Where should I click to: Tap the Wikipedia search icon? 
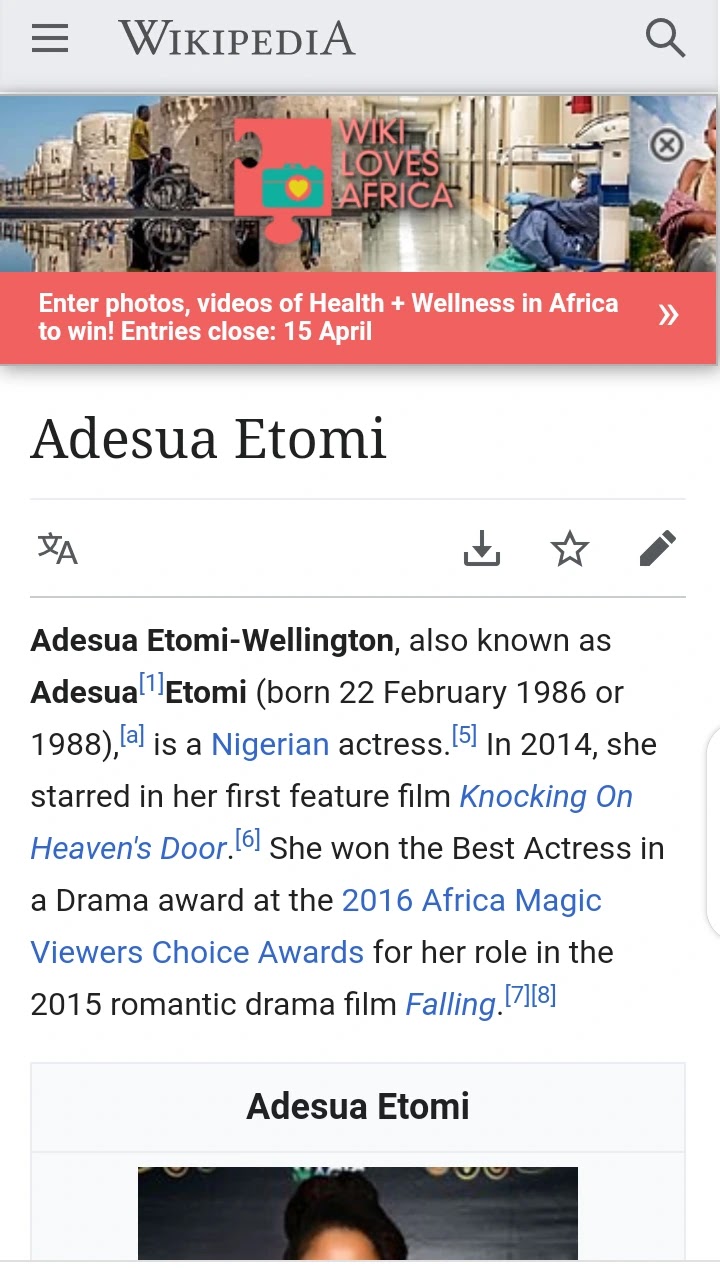tap(665, 39)
